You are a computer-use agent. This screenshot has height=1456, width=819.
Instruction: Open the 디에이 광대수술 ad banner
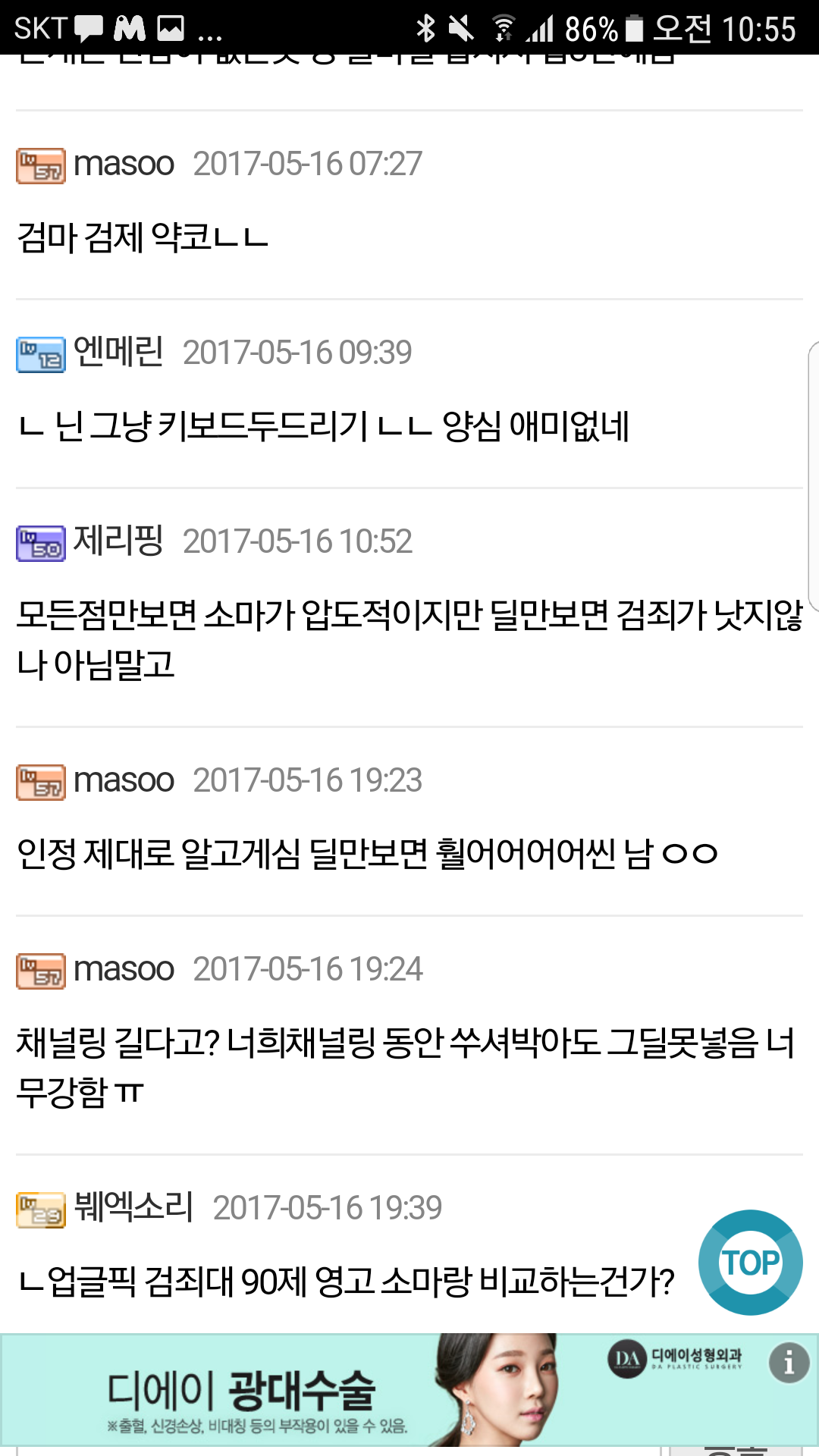(409, 1390)
